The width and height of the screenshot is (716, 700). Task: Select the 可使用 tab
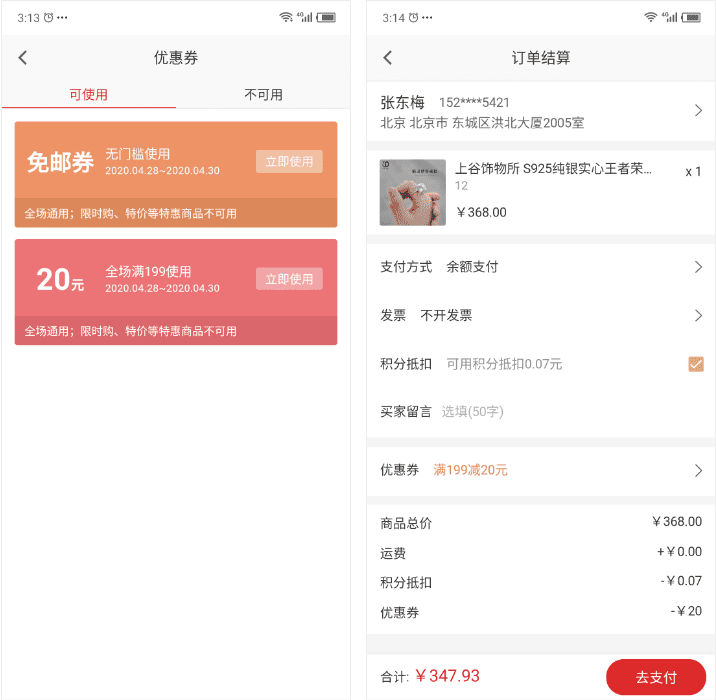88,95
